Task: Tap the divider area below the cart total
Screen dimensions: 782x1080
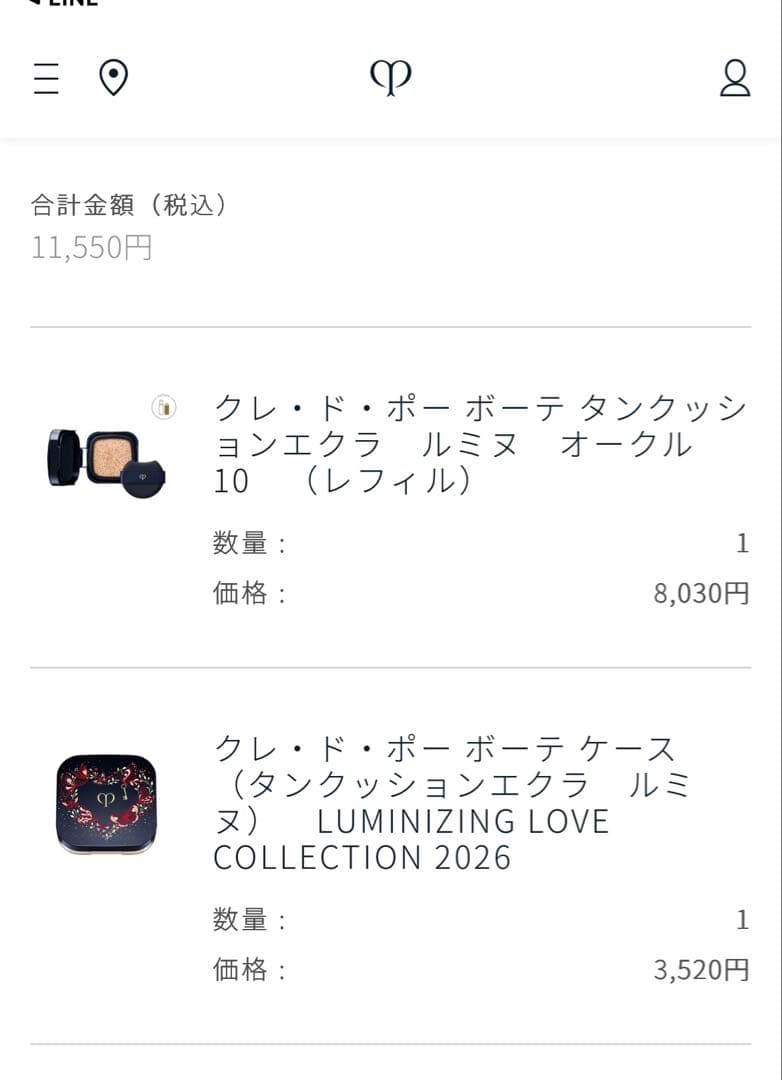Action: (391, 324)
